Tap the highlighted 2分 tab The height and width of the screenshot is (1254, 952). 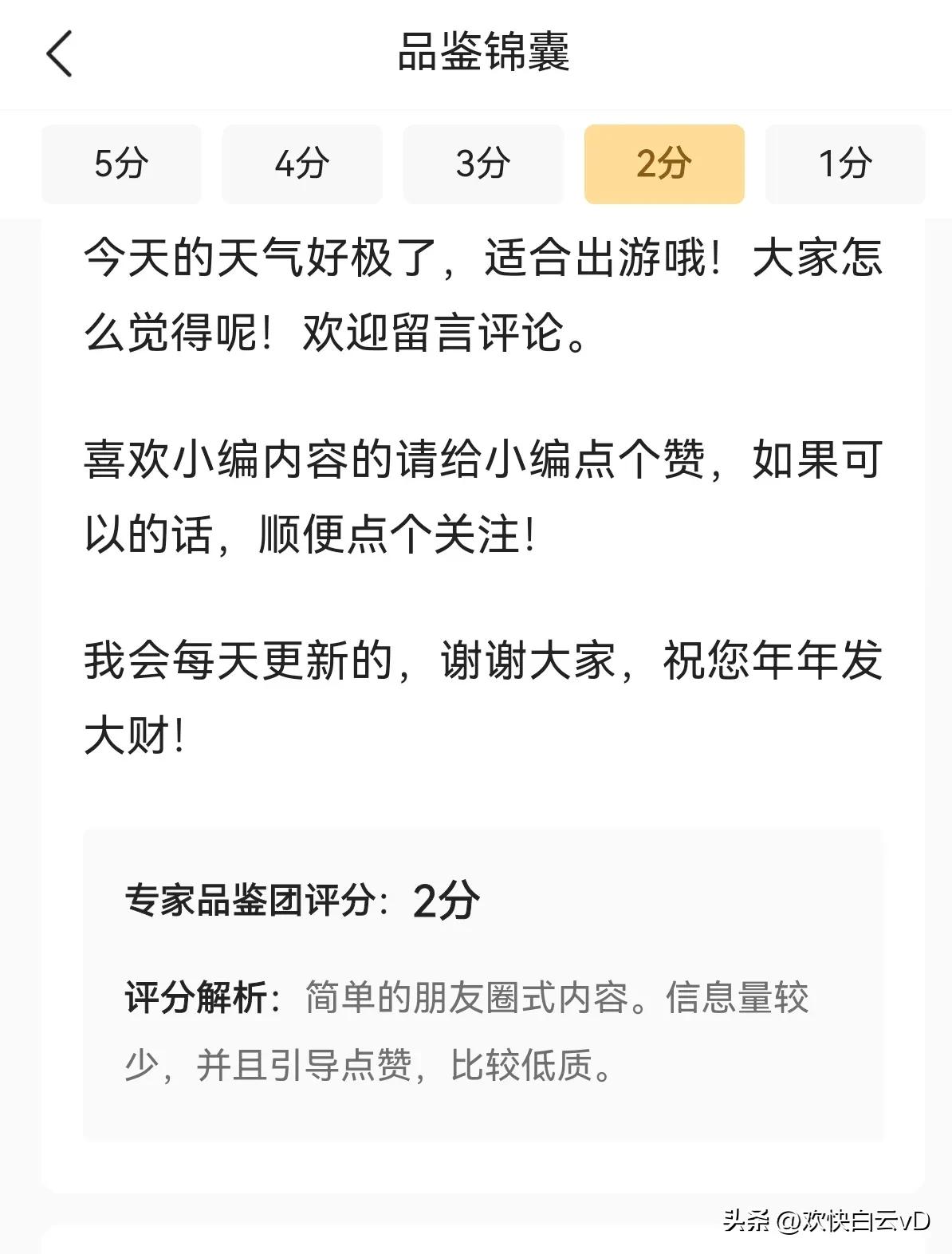[x=665, y=164]
